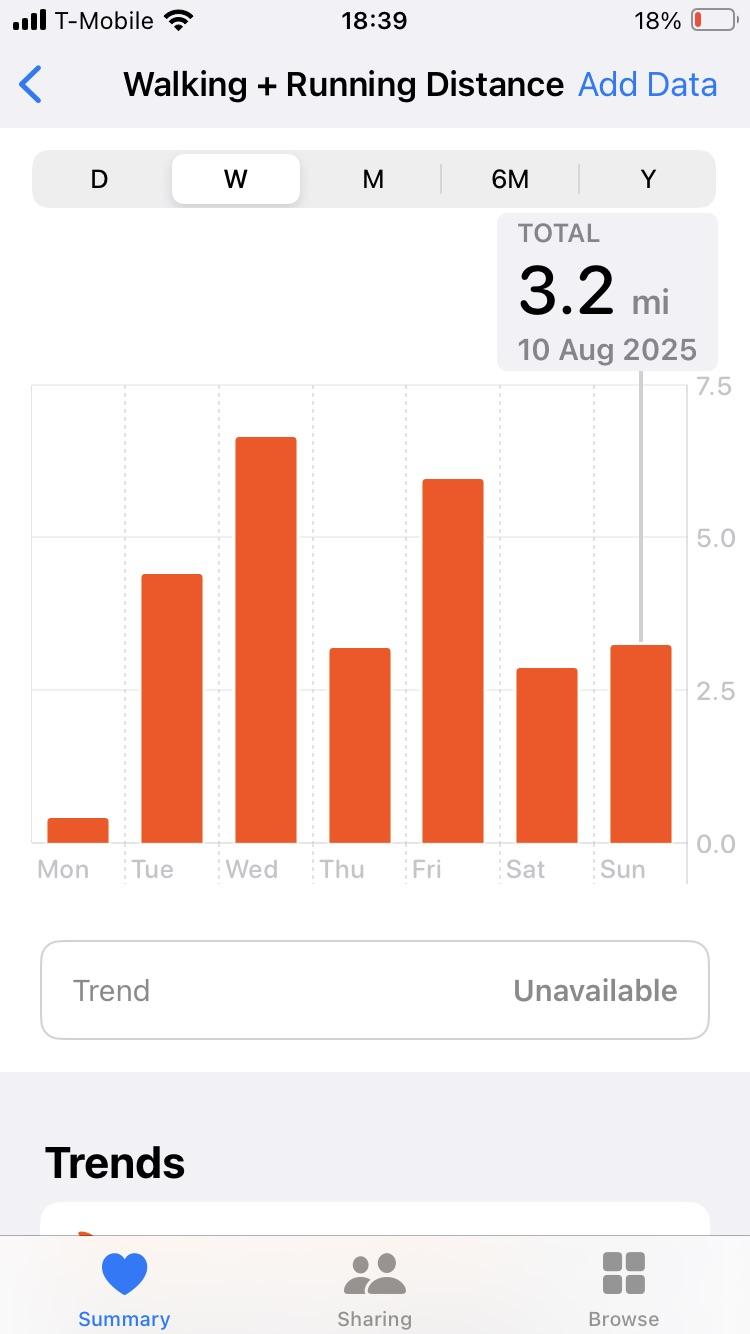Select the Friday bar in the chart
This screenshot has width=750, height=1334.
click(x=453, y=661)
